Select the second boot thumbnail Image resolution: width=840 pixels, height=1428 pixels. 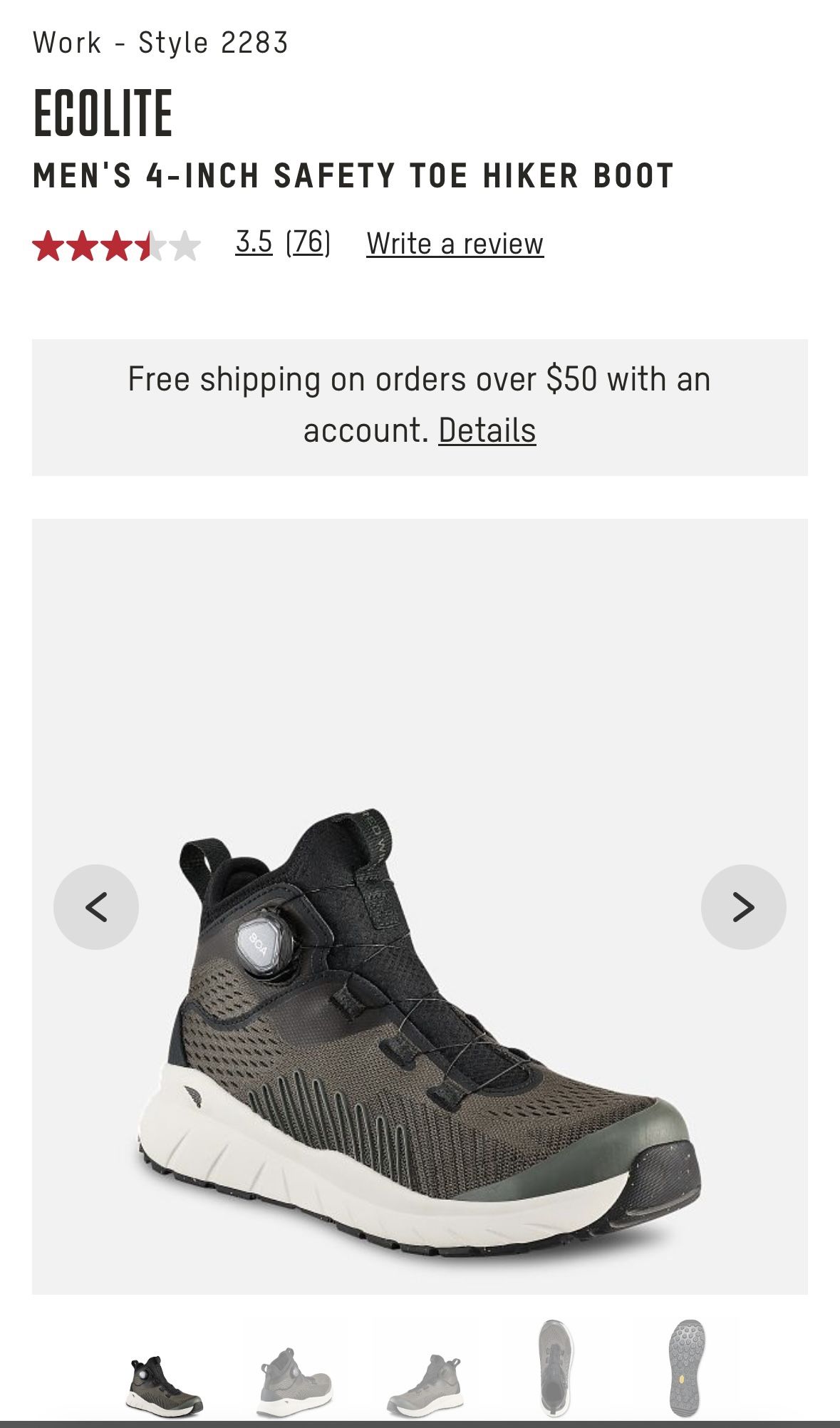(294, 1382)
